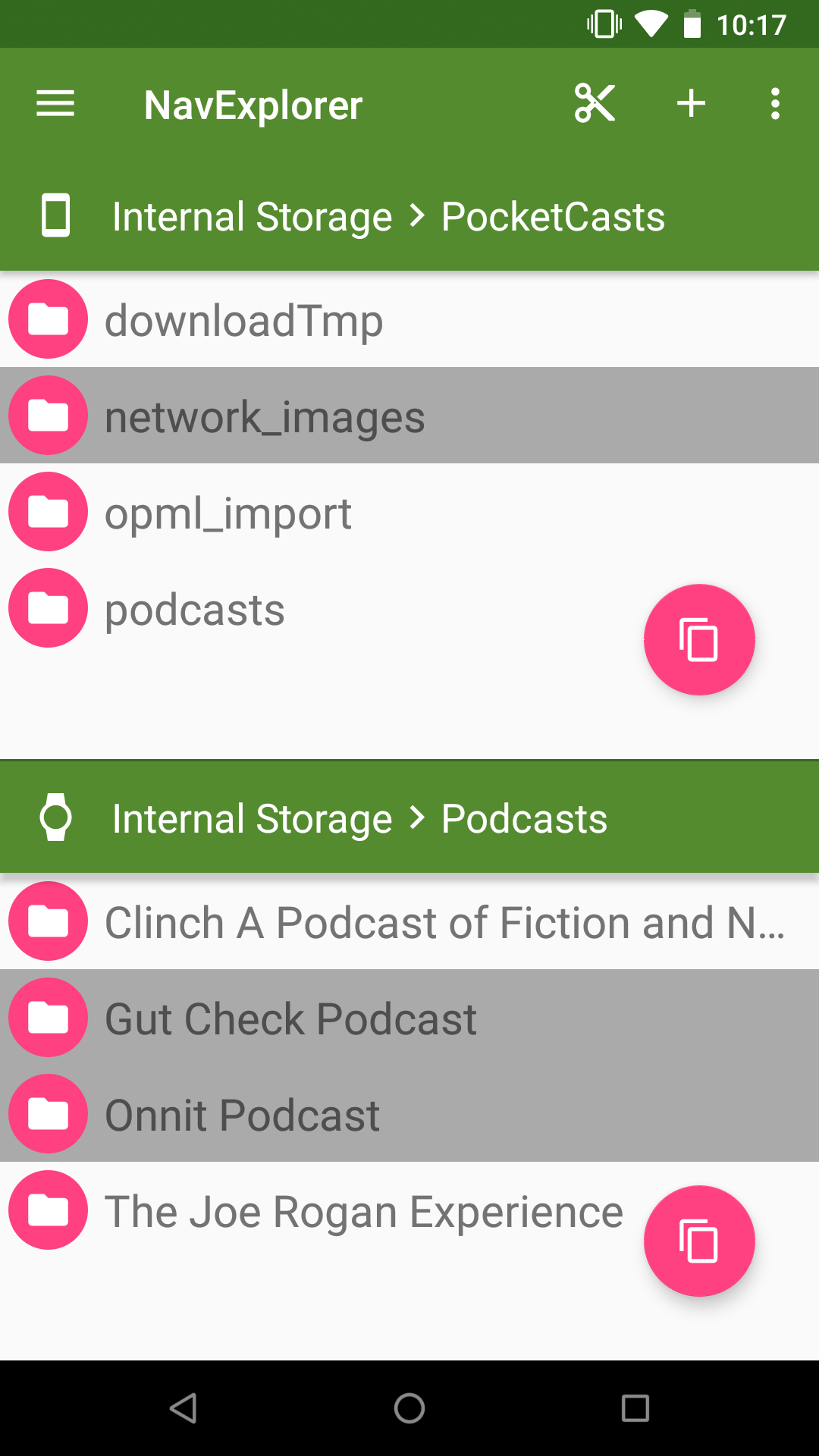Viewport: 819px width, 1456px height.
Task: Return to the home screen
Action: point(409,1408)
